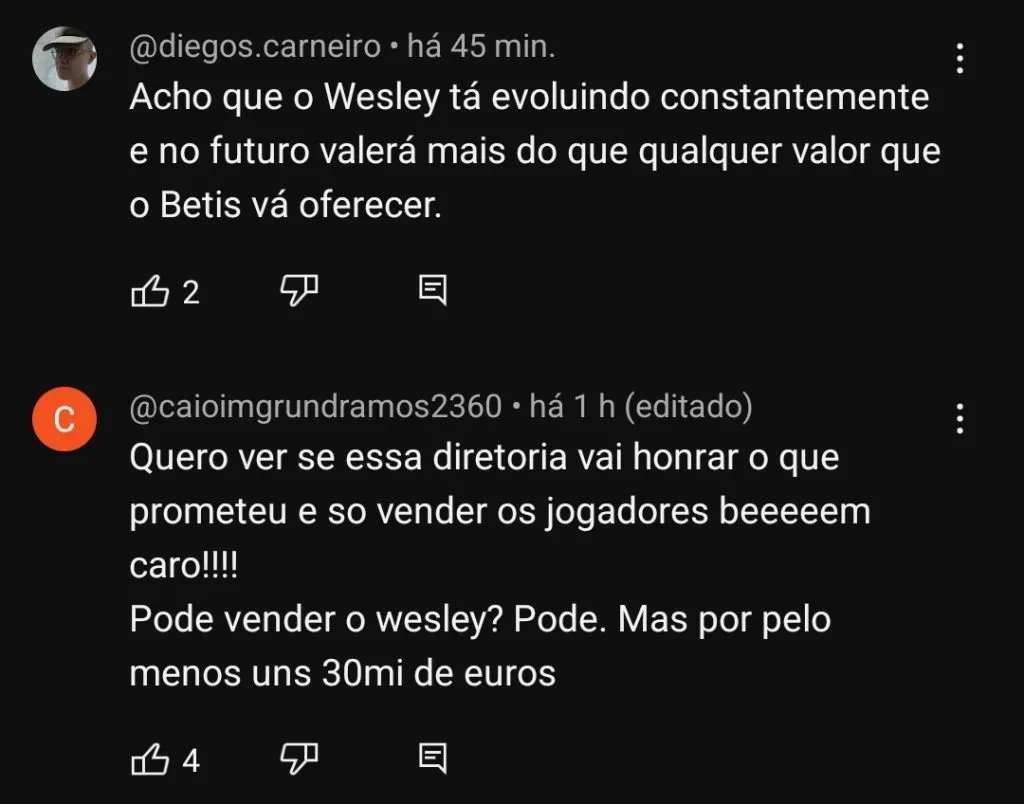Open overflow menu on @diegos.carneiro's comment
This screenshot has height=804, width=1024.
[x=959, y=59]
